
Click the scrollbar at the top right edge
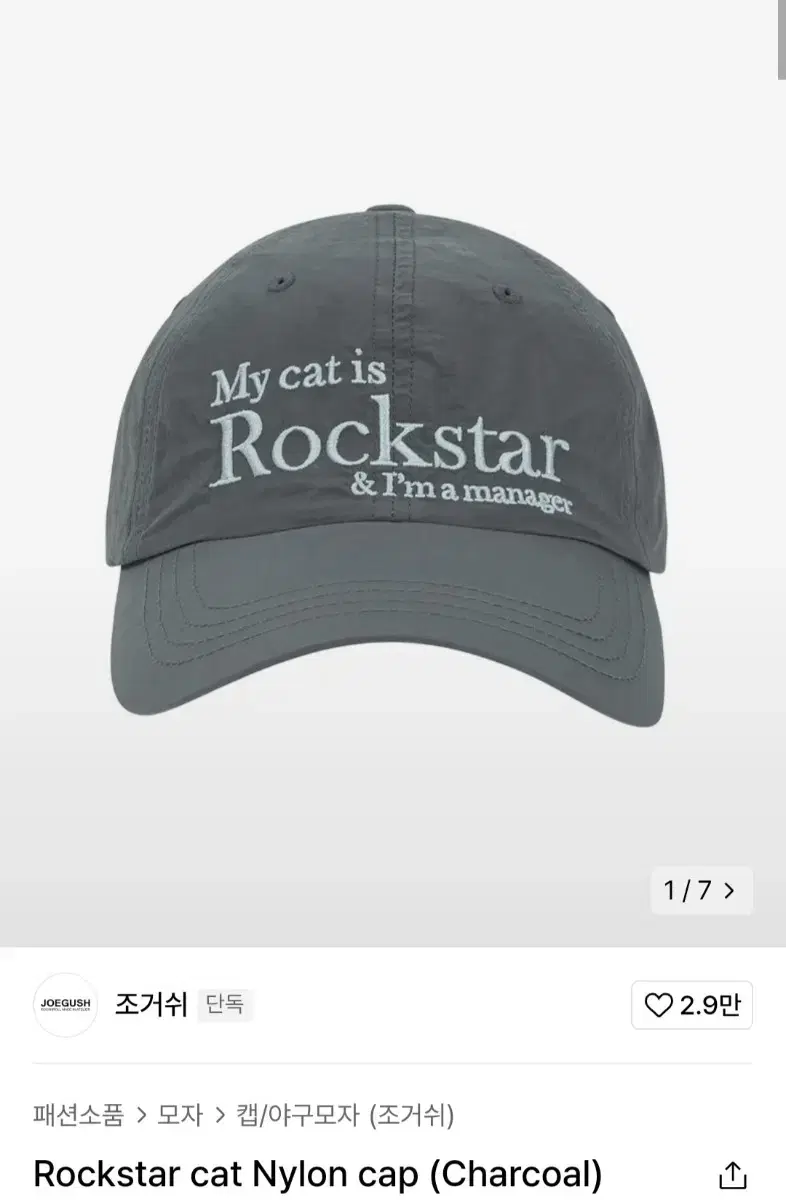tap(780, 40)
